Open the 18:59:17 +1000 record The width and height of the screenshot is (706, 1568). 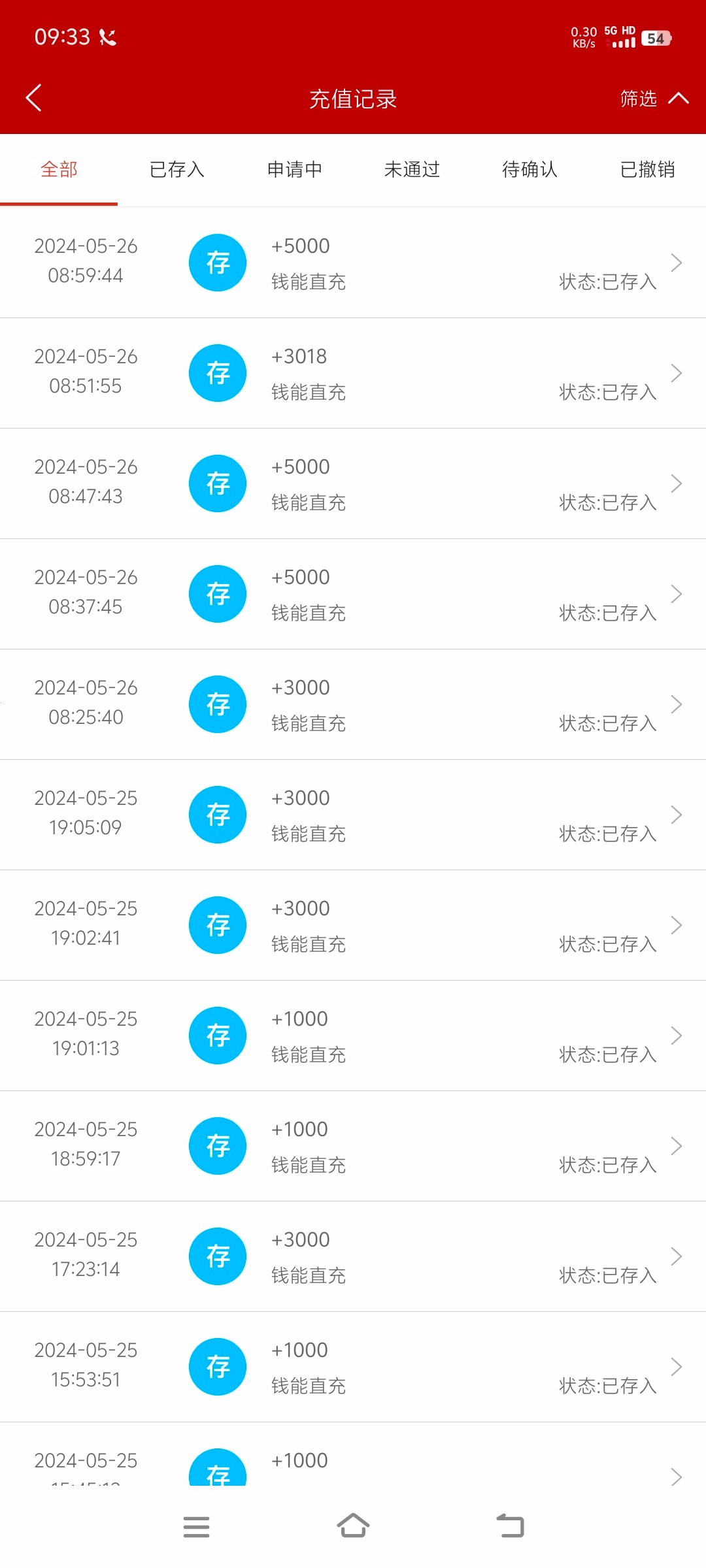pyautogui.click(x=353, y=1147)
